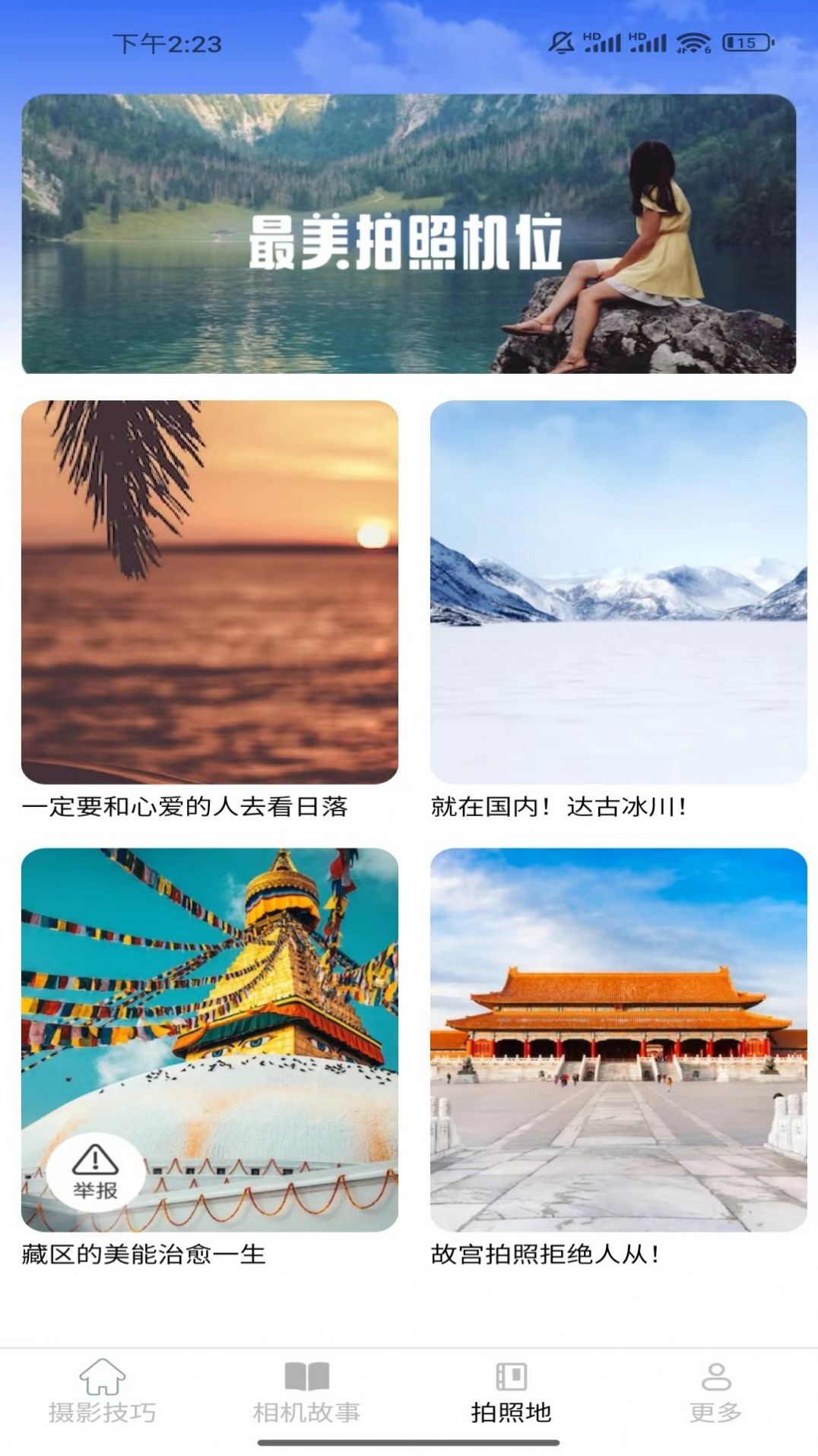Select the first HD cellular signal icon

click(601, 43)
